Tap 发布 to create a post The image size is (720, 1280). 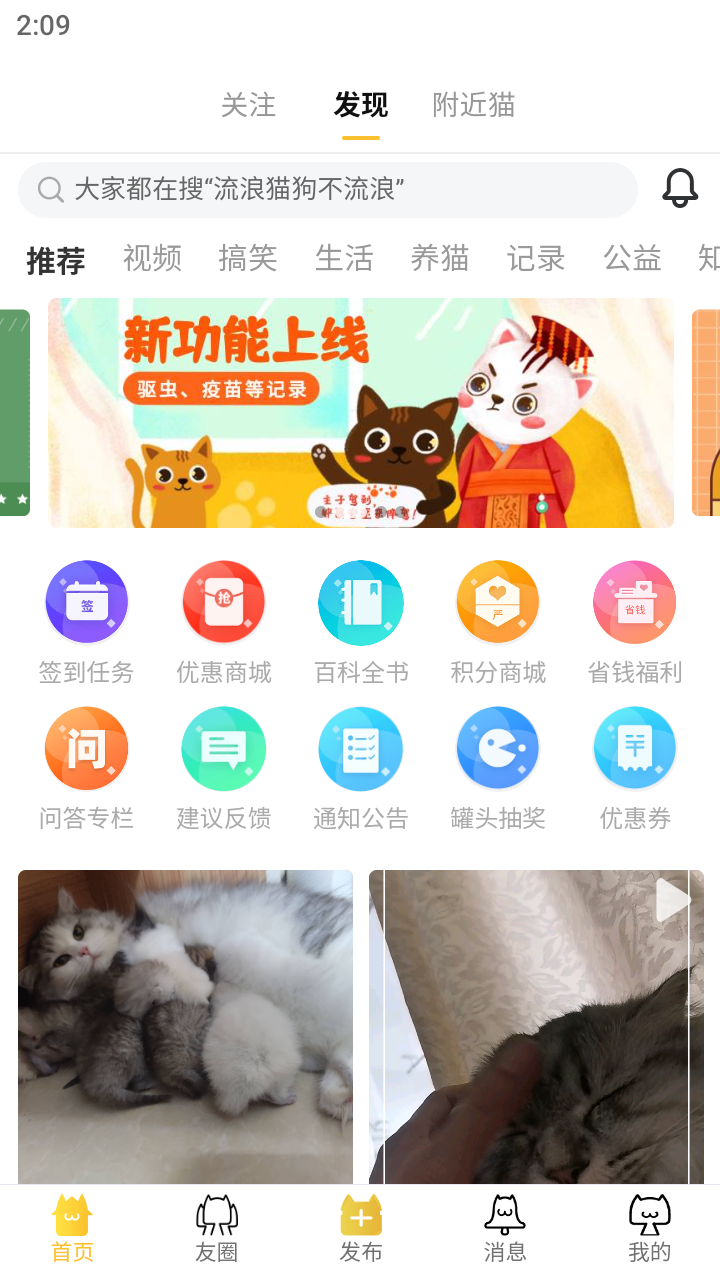(360, 1230)
